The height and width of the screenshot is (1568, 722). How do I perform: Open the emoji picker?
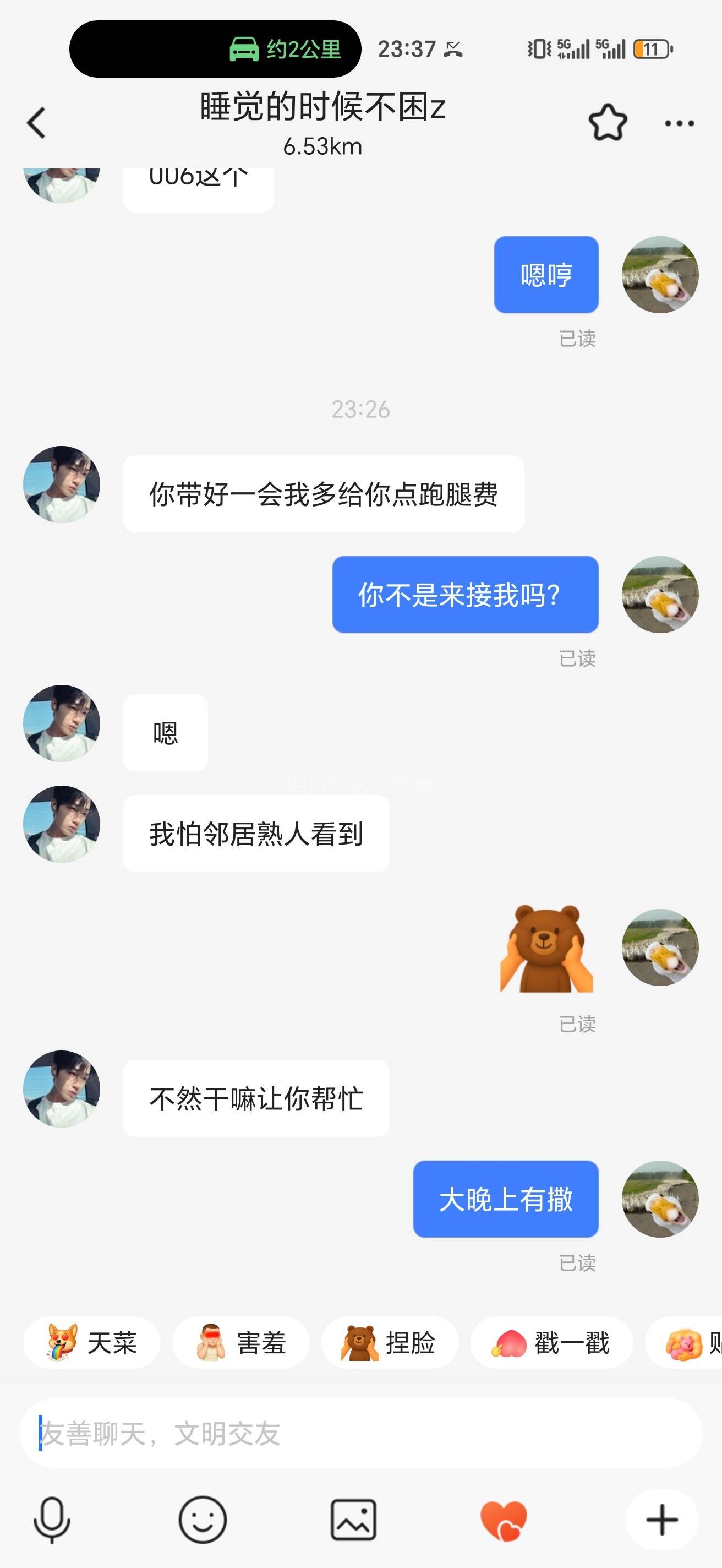coord(203,1520)
